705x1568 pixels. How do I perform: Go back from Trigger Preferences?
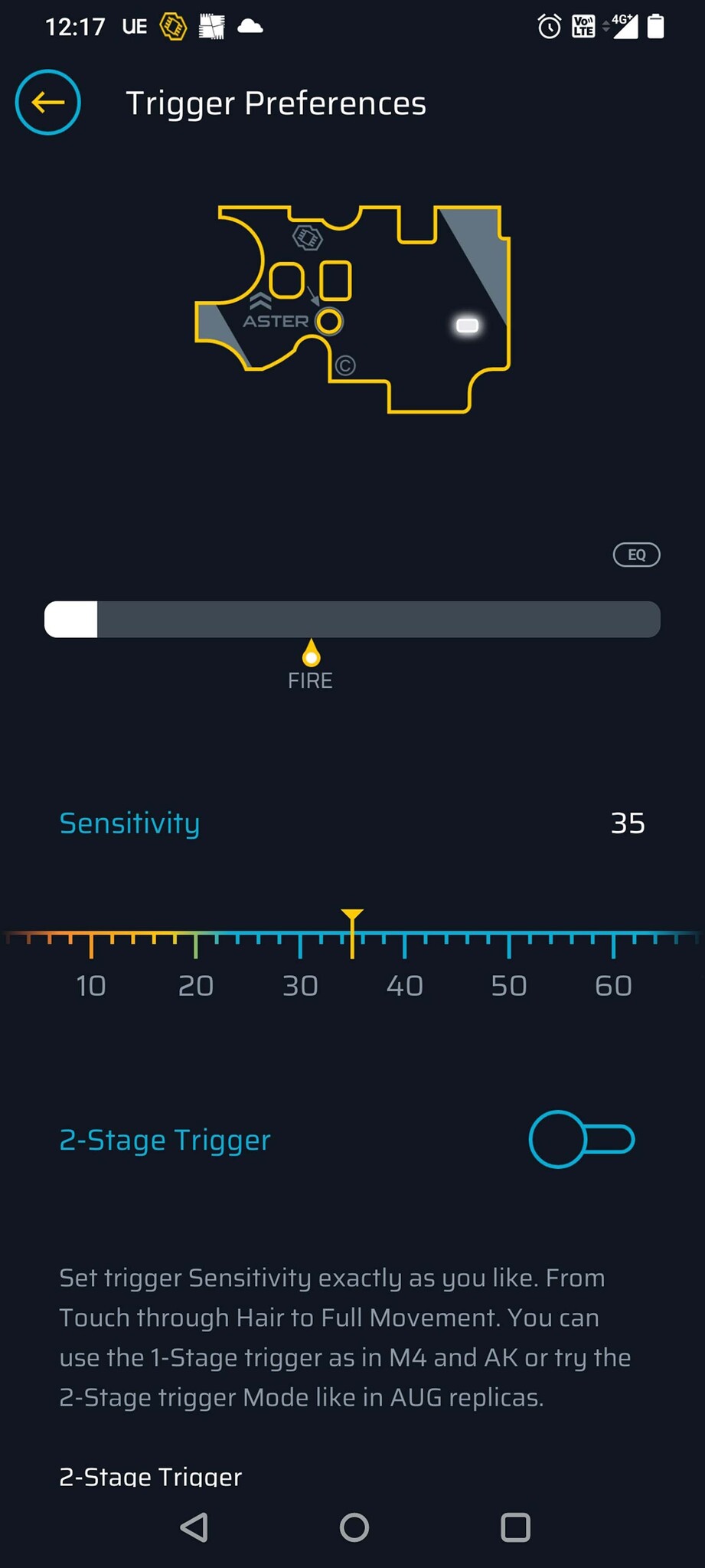point(47,103)
